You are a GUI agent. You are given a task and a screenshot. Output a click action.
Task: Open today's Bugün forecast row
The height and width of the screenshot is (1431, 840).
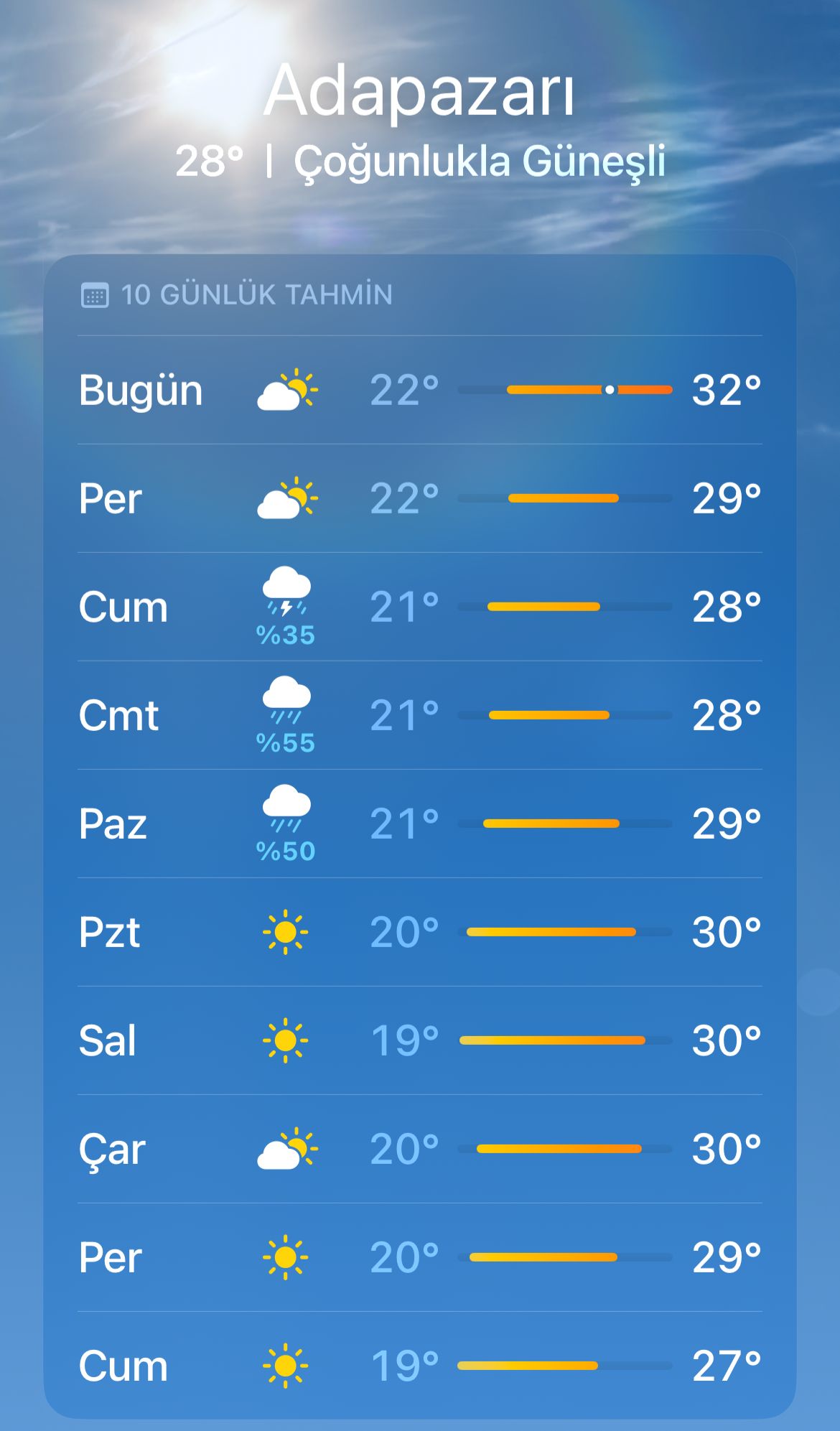pos(420,390)
